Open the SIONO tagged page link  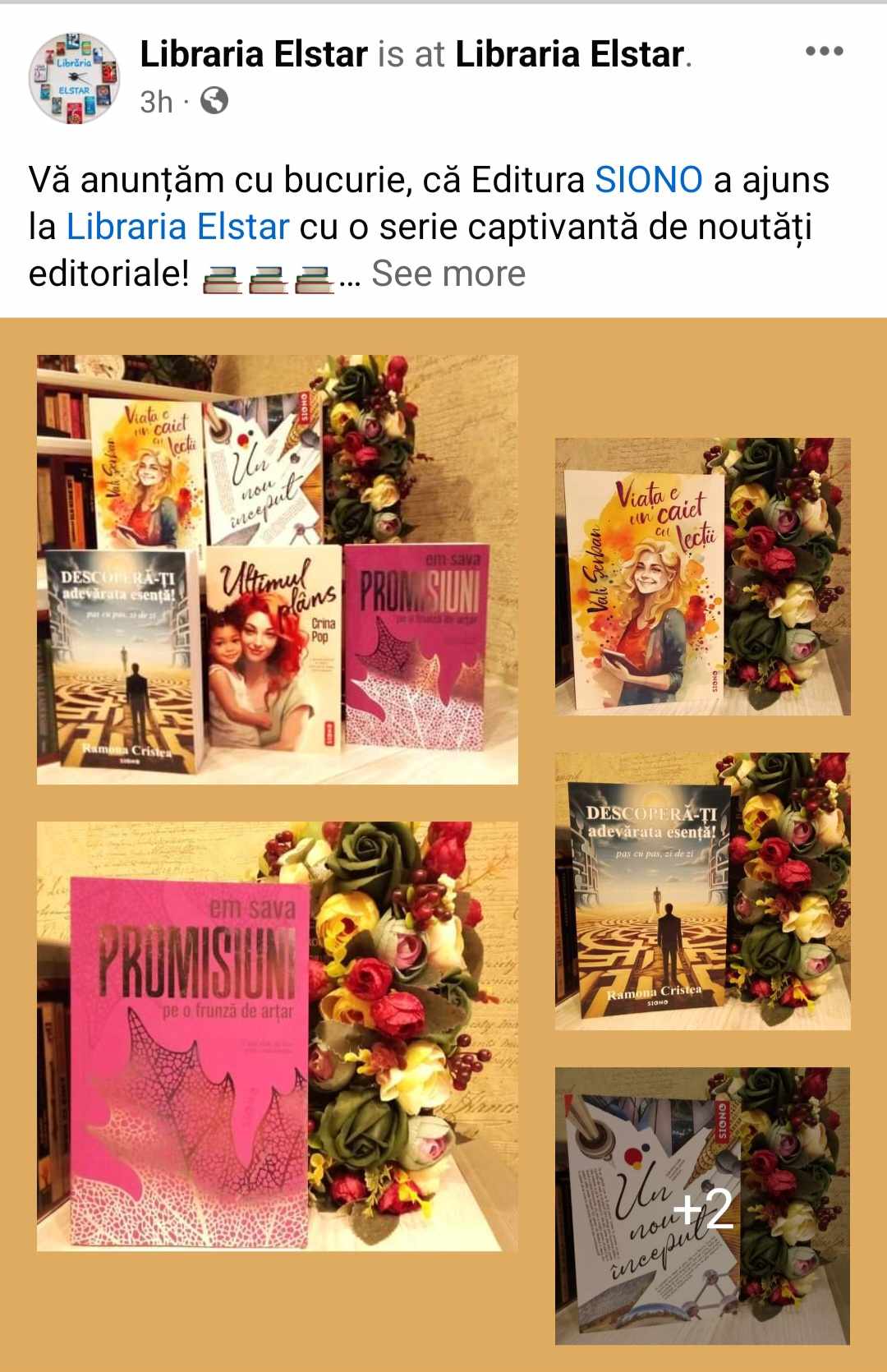click(648, 180)
